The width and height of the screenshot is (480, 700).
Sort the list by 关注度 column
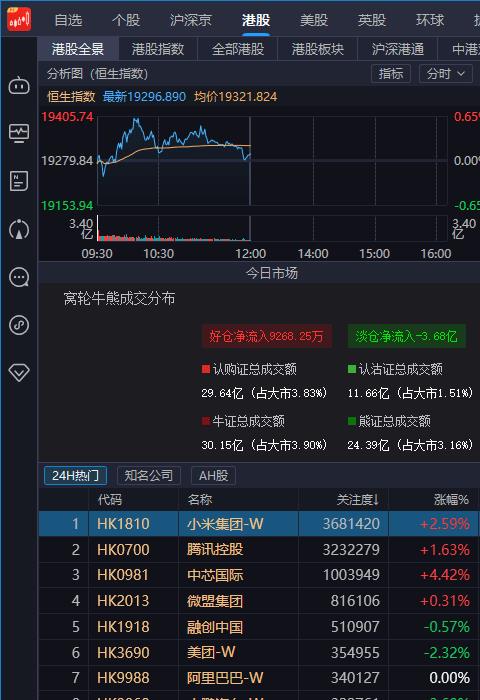pyautogui.click(x=358, y=500)
